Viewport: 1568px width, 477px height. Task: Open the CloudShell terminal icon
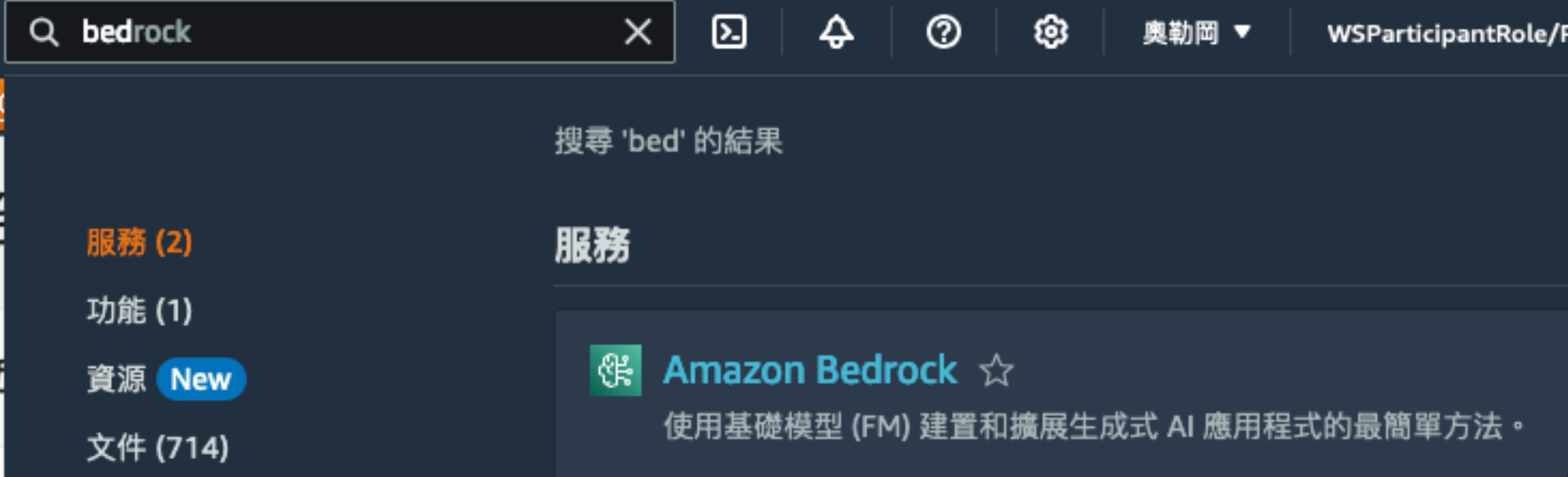pyautogui.click(x=729, y=32)
